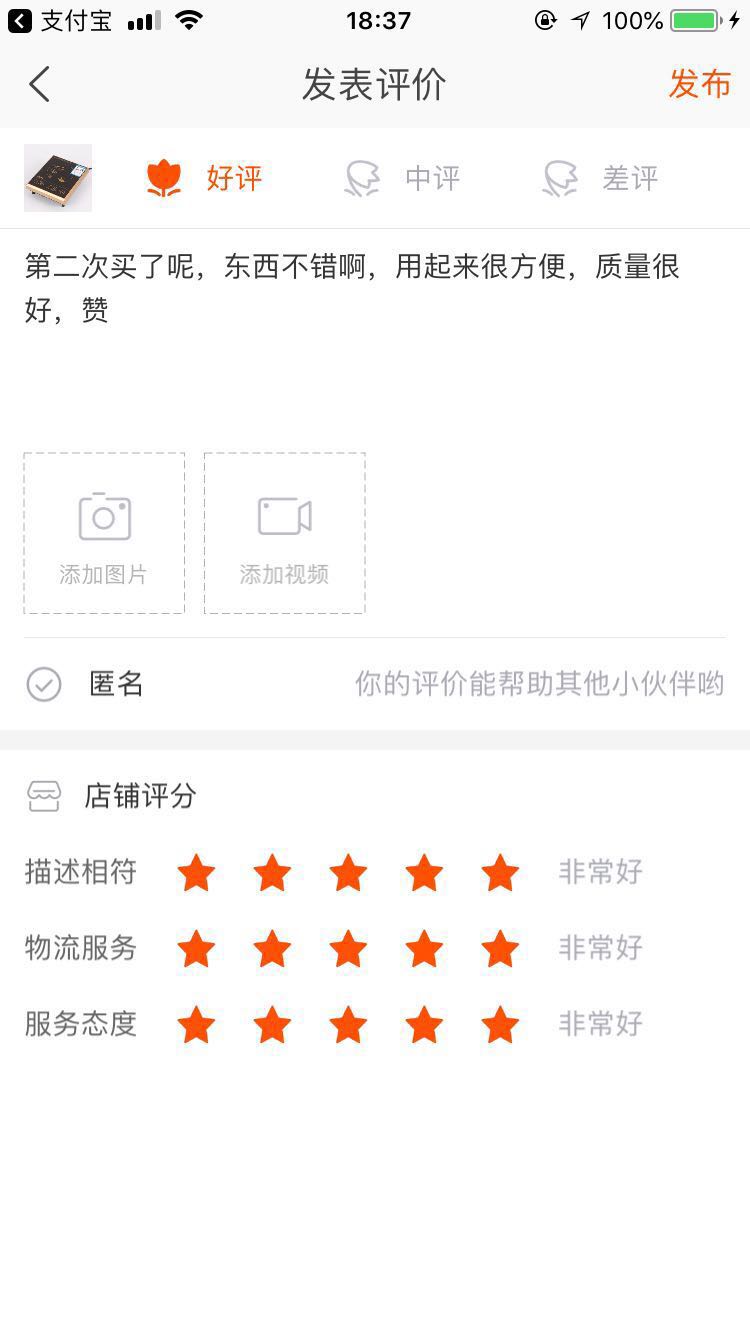Rate 物流服务 with four stars
Viewport: 750px width, 1334px height.
[x=424, y=949]
